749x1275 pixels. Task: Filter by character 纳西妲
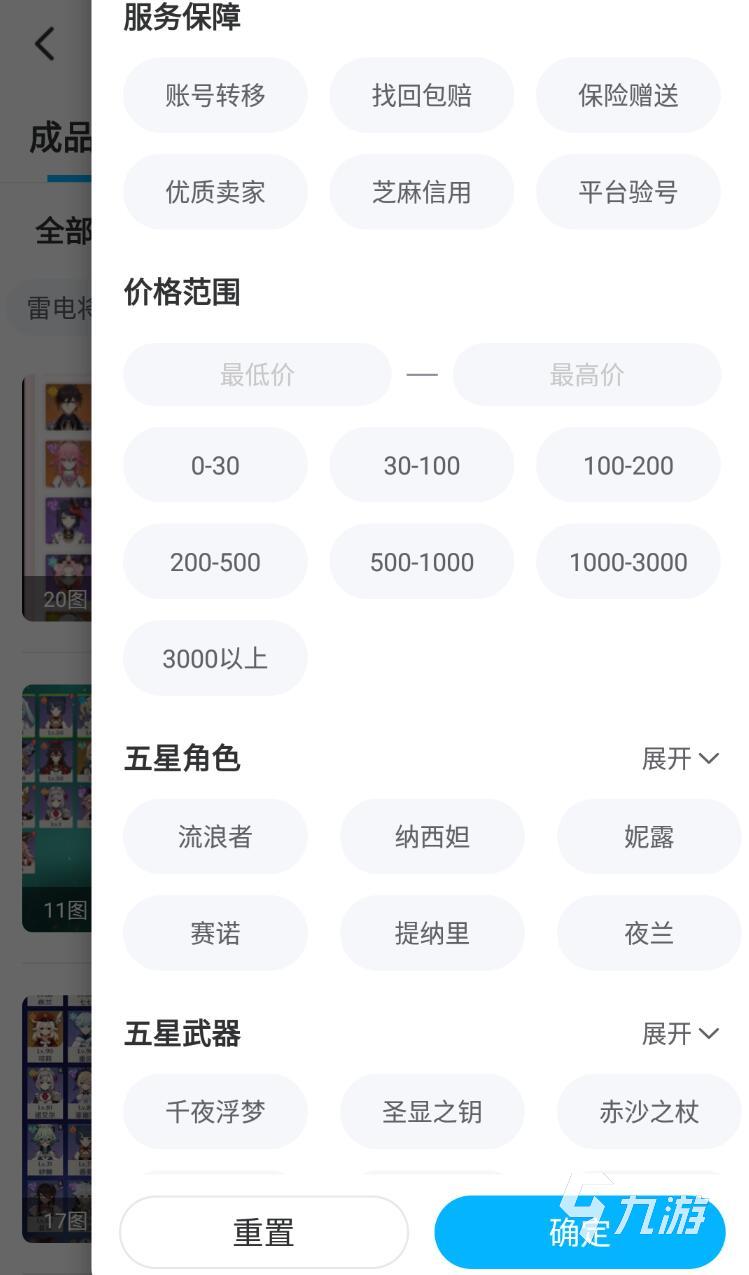[432, 837]
